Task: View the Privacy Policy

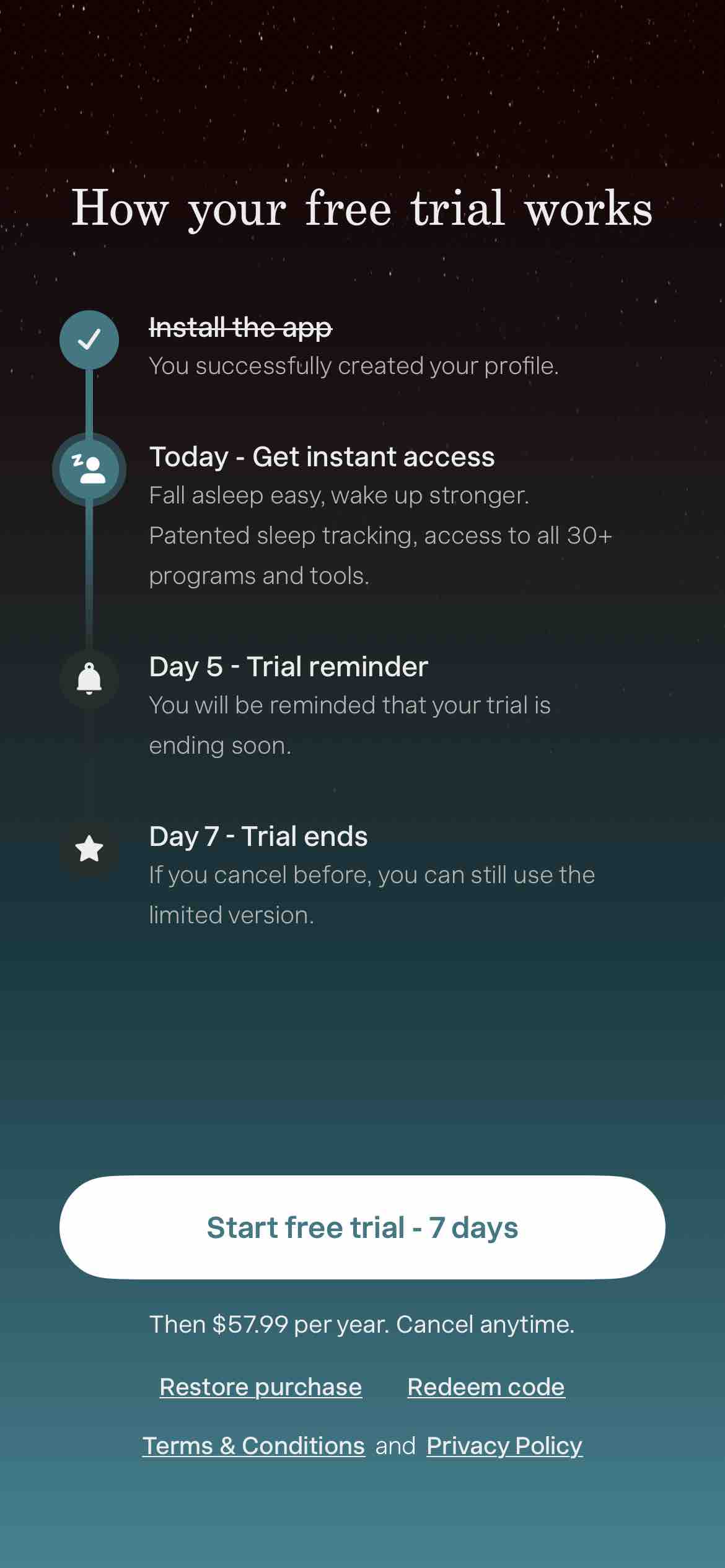Action: (x=504, y=1445)
